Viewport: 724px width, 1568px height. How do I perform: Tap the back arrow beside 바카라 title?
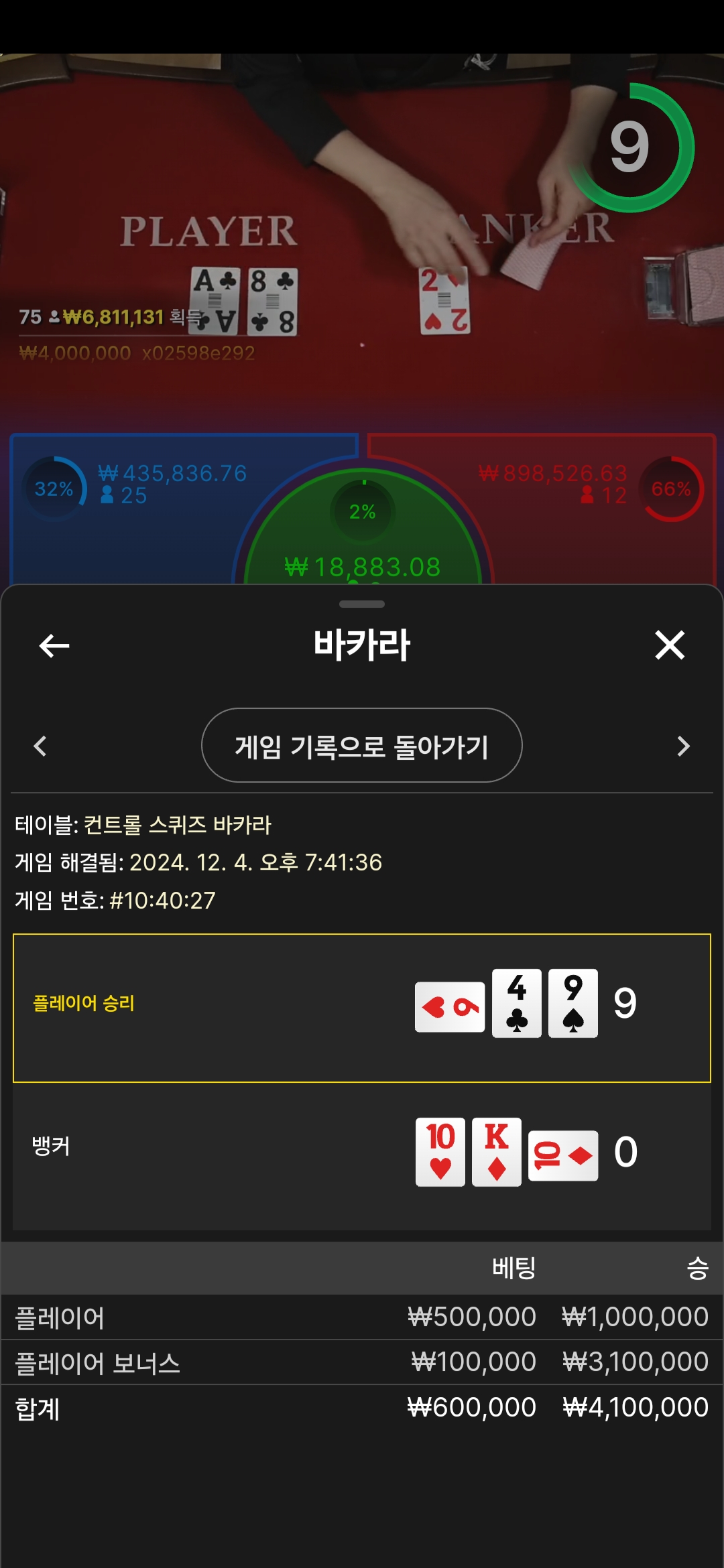point(54,645)
